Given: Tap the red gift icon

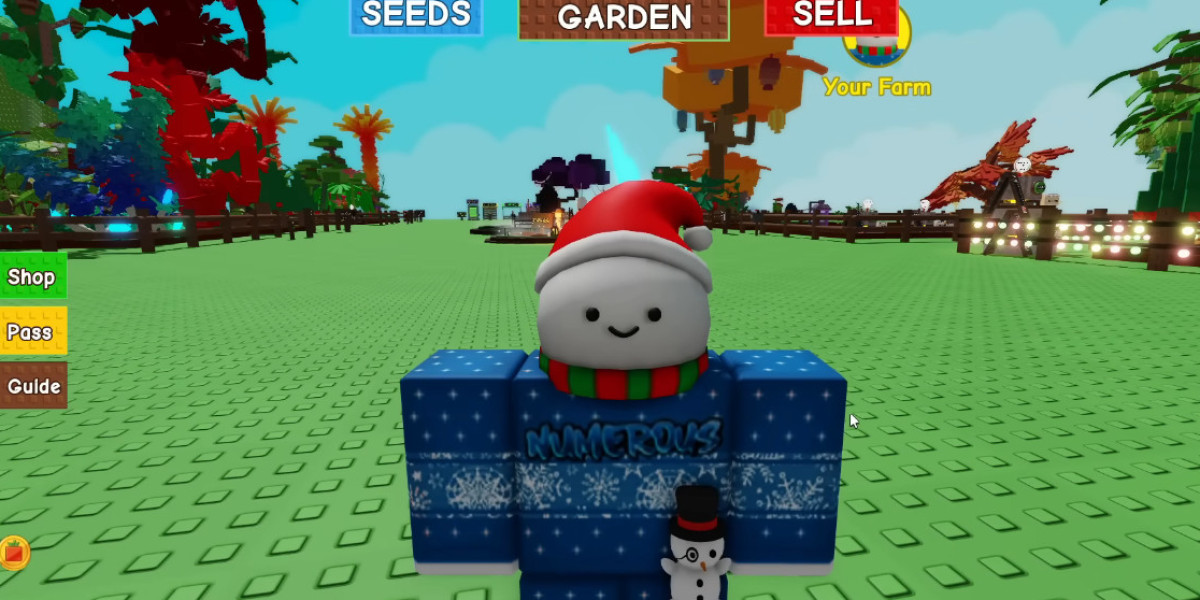Looking at the screenshot, I should [14, 552].
